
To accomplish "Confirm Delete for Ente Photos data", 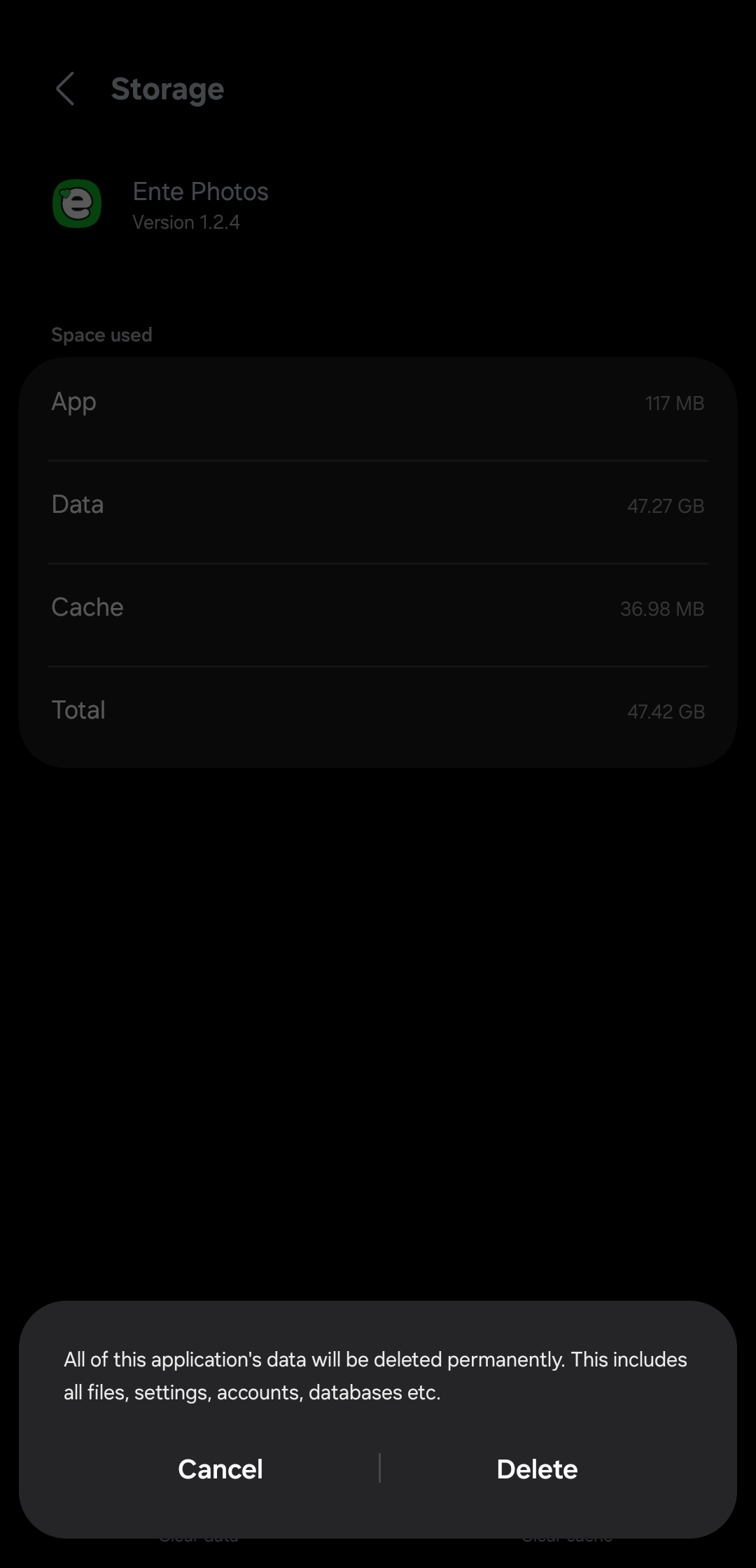I will 537,1469.
